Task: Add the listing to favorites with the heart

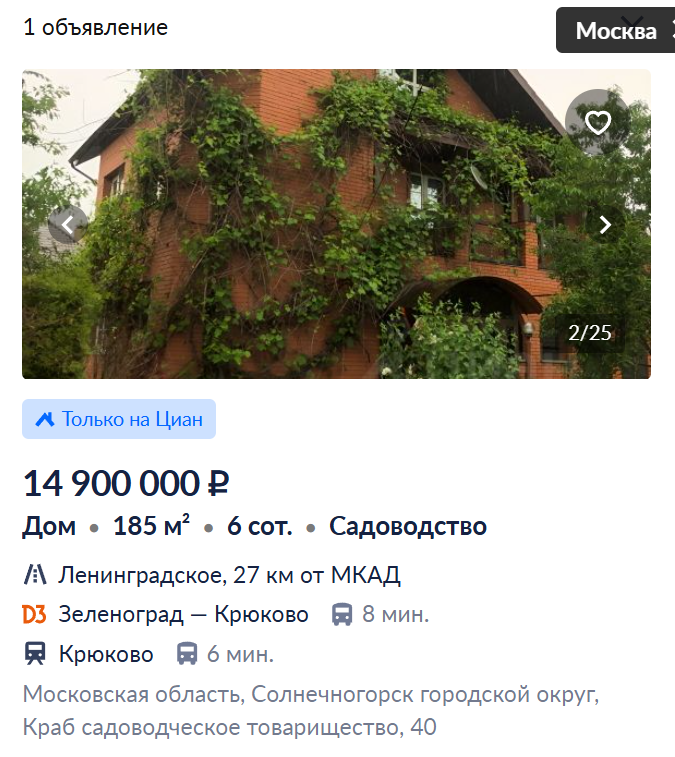Action: pyautogui.click(x=597, y=123)
